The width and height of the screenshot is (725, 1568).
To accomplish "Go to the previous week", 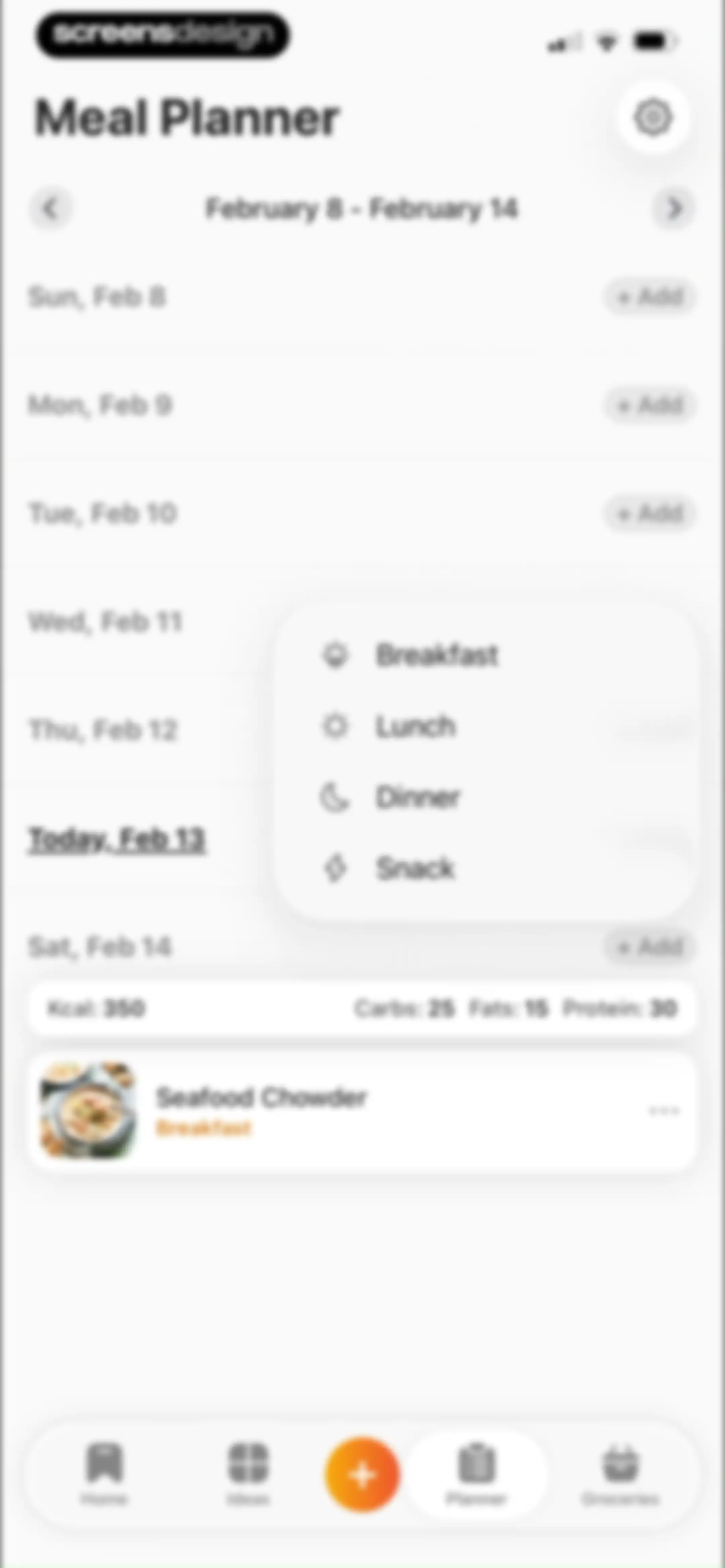I will 51,209.
